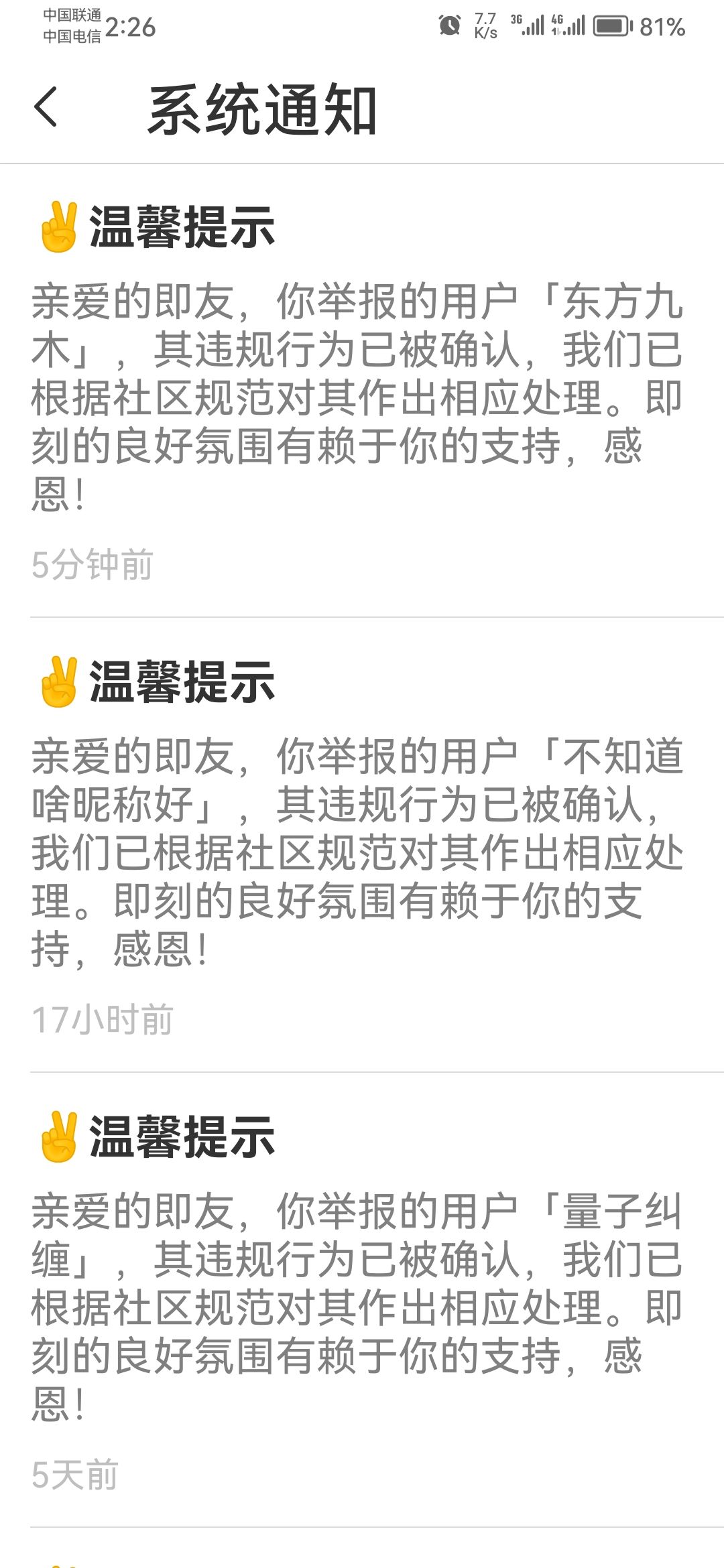Open the notification about user 量子纠缠
This screenshot has width=724, height=1568.
[362, 1300]
